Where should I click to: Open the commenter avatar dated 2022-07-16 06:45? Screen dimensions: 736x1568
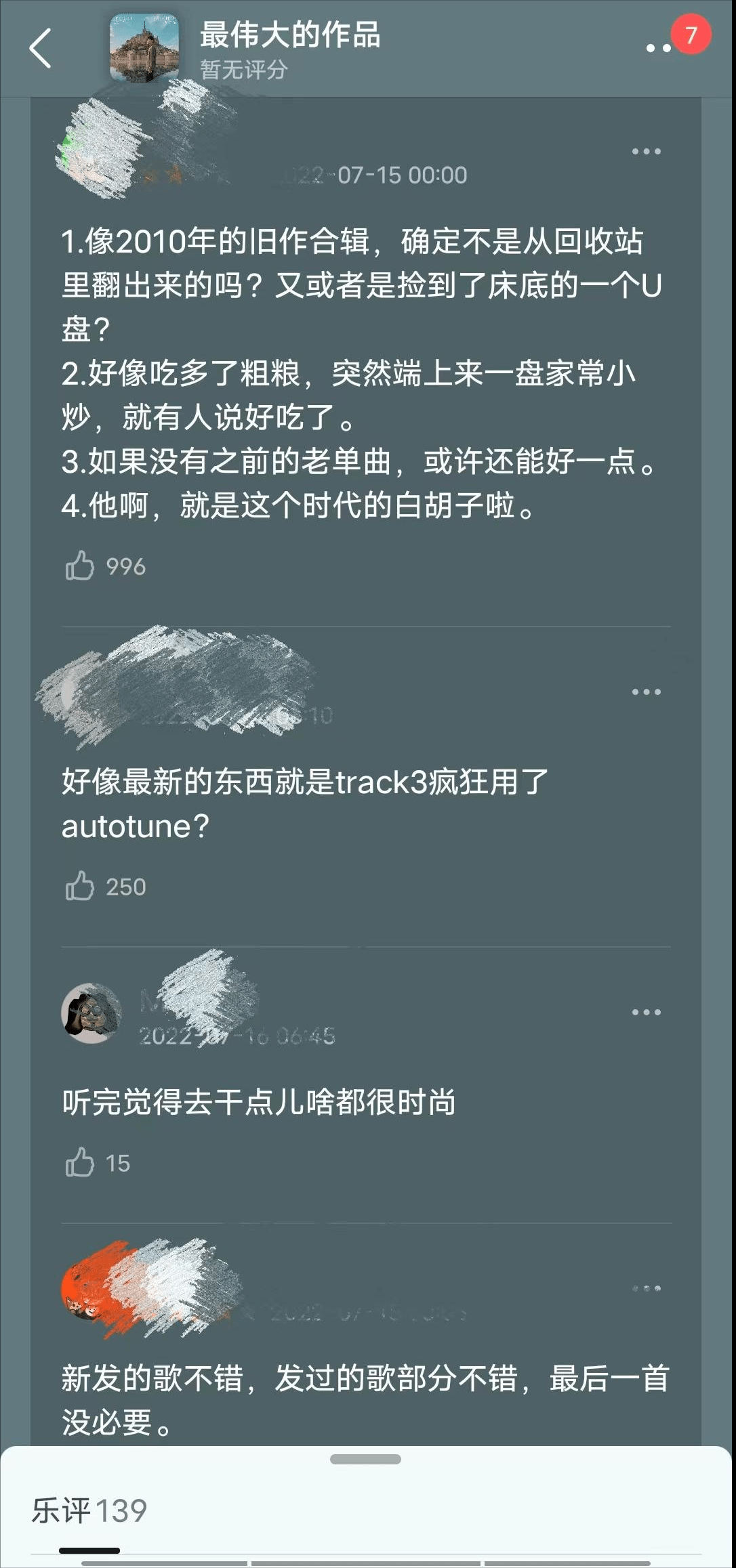coord(91,1013)
